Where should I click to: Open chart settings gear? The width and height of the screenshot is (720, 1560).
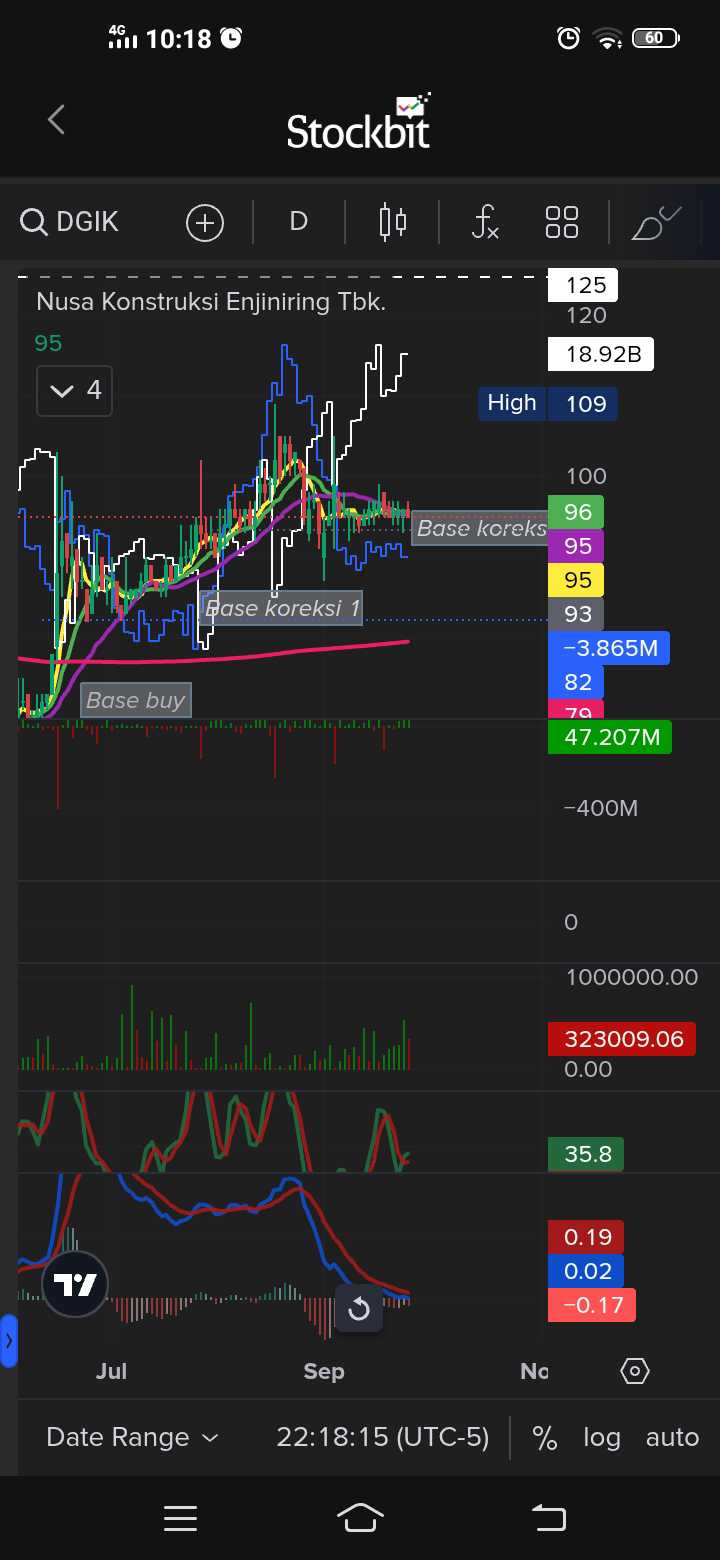point(635,1371)
